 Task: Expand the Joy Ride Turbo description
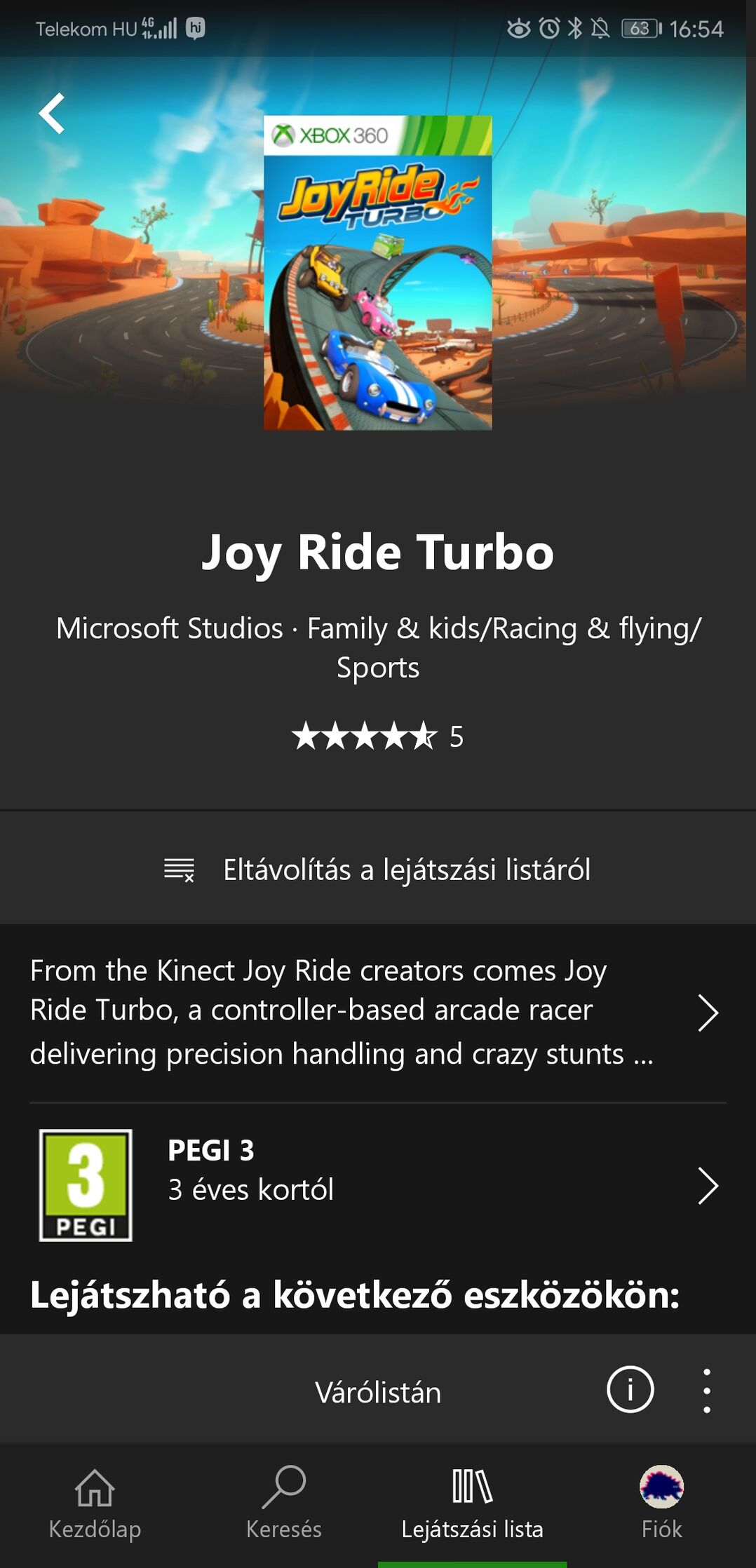(x=707, y=1013)
